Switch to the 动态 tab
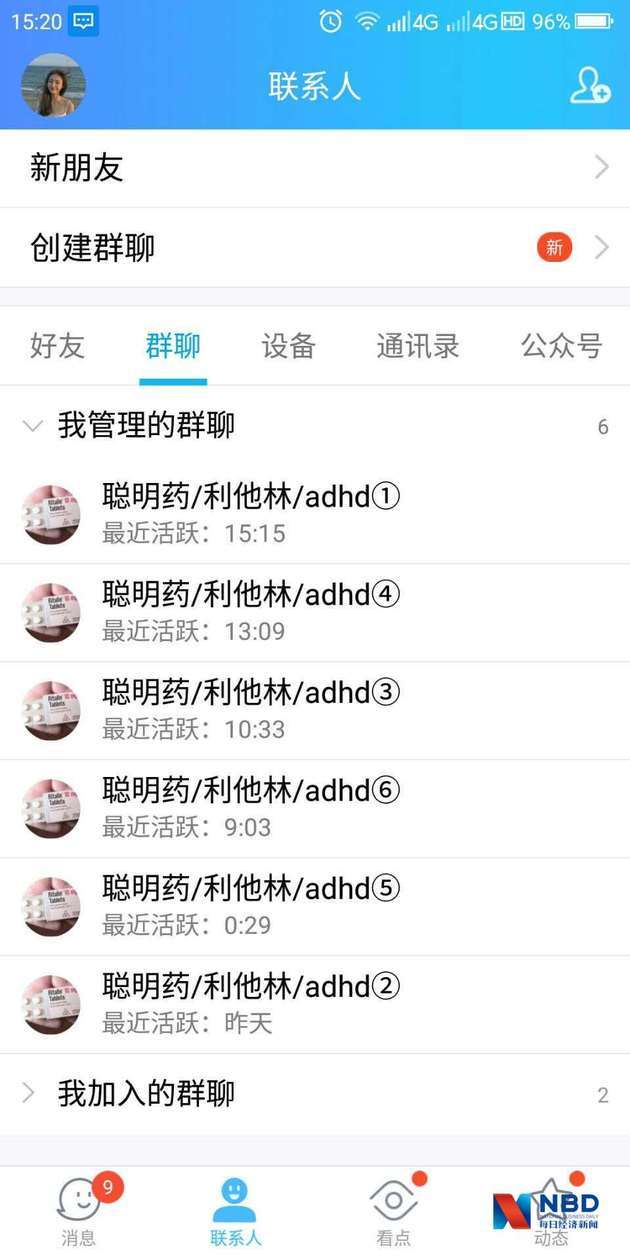Screen dimensions: 630x1260 (551, 1212)
